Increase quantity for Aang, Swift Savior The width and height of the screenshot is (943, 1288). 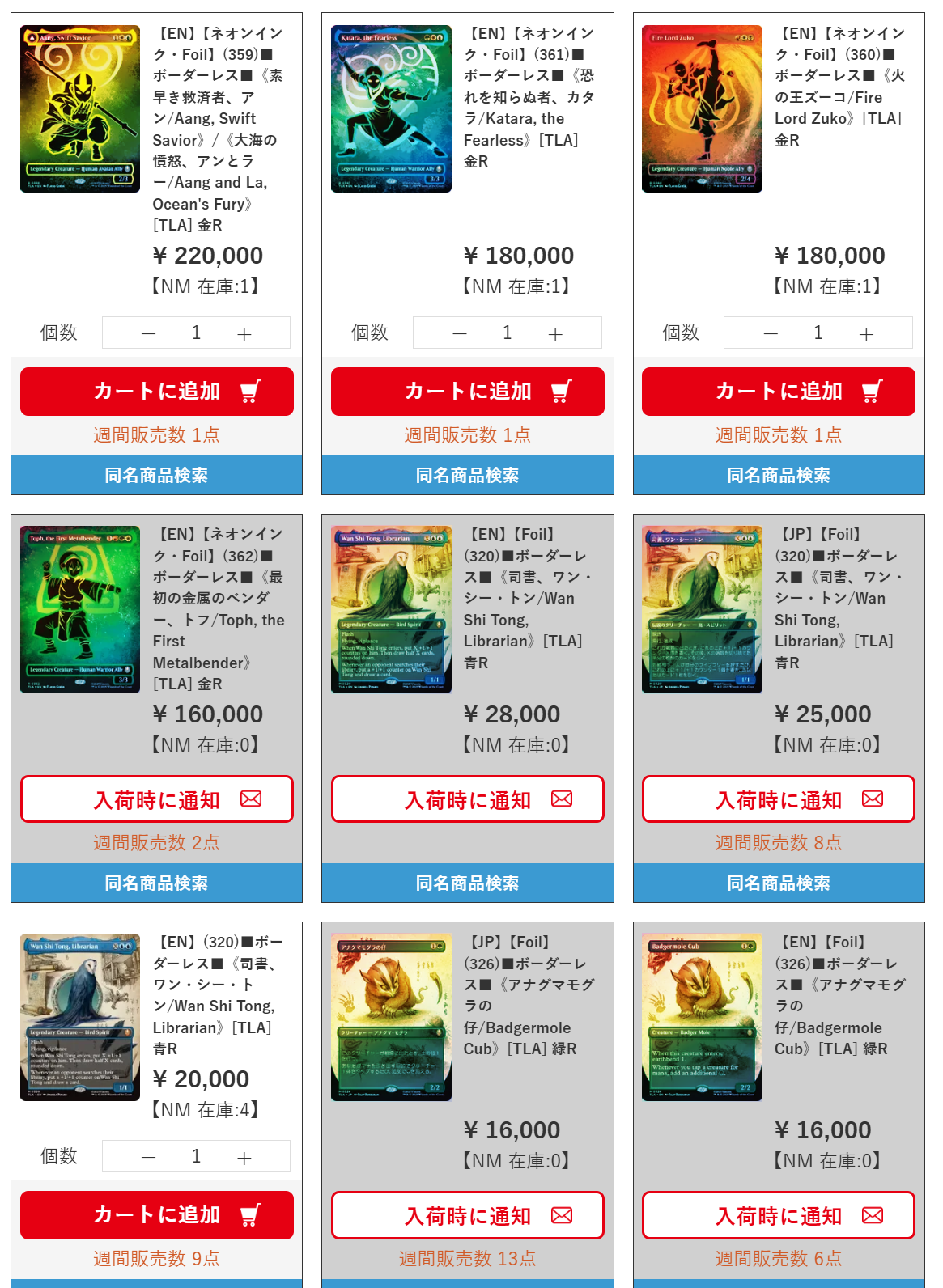(244, 333)
